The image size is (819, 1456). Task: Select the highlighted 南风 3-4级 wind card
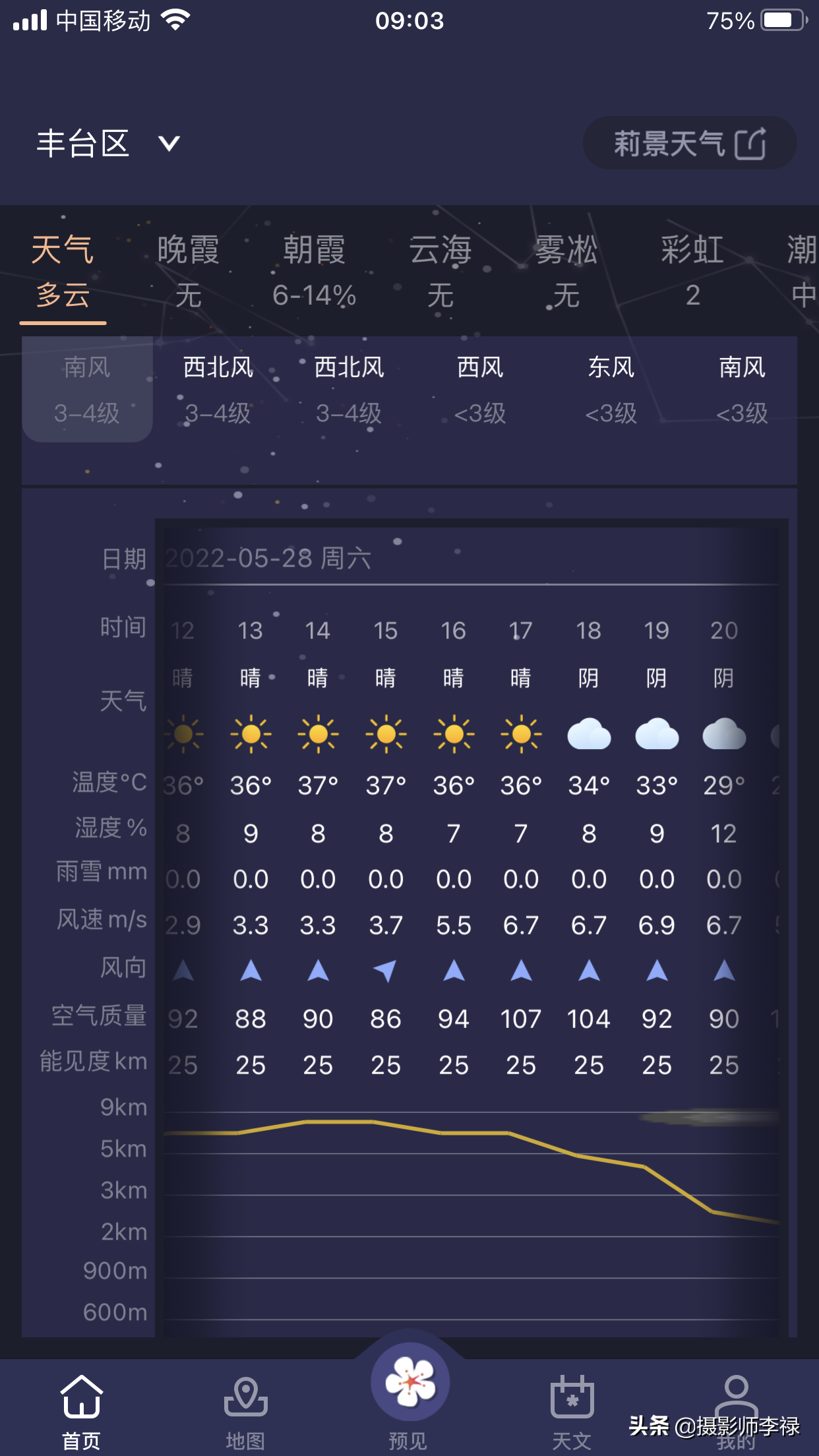coord(87,390)
